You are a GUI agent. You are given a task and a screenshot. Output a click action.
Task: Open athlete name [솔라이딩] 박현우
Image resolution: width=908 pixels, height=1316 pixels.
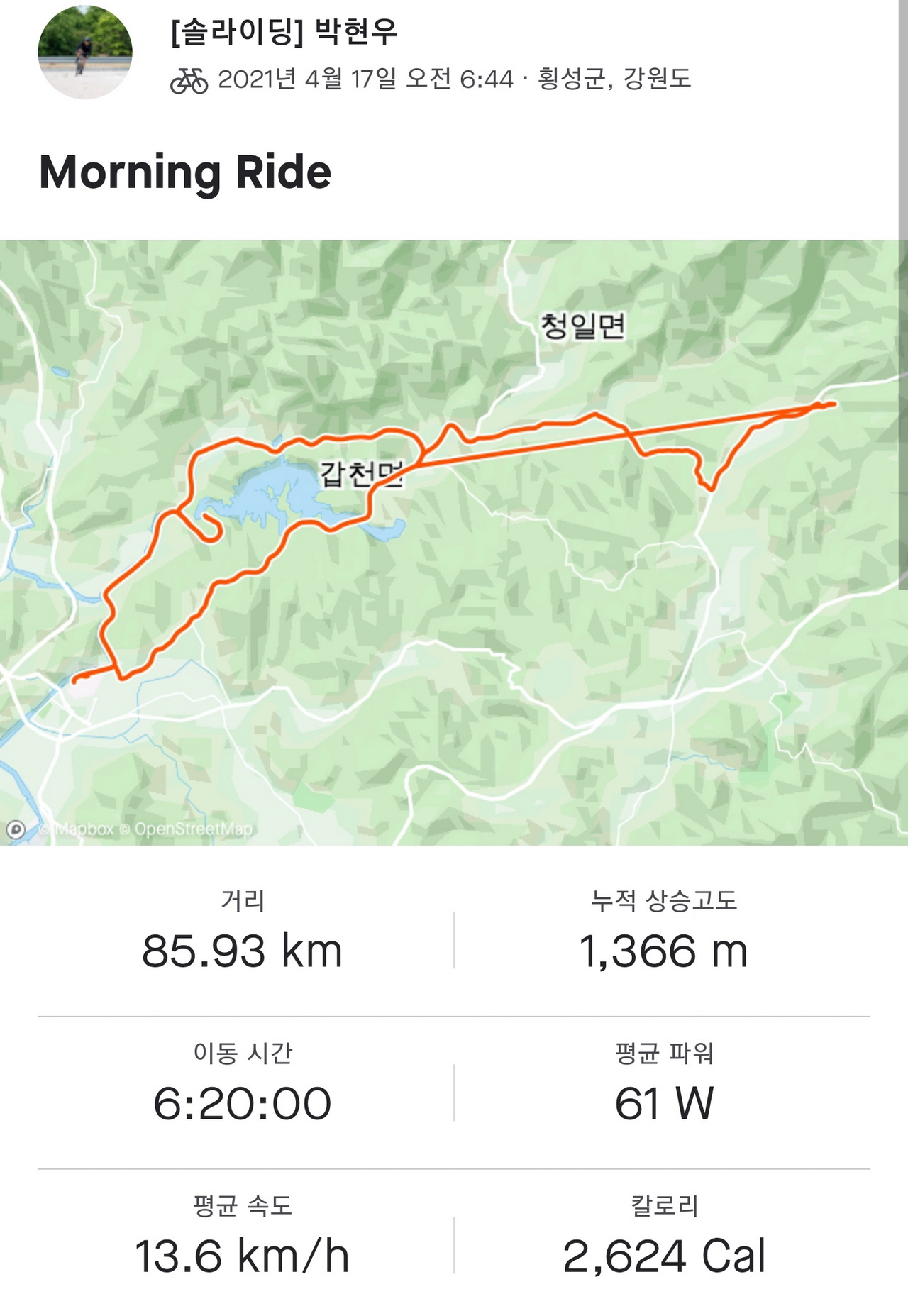click(284, 32)
